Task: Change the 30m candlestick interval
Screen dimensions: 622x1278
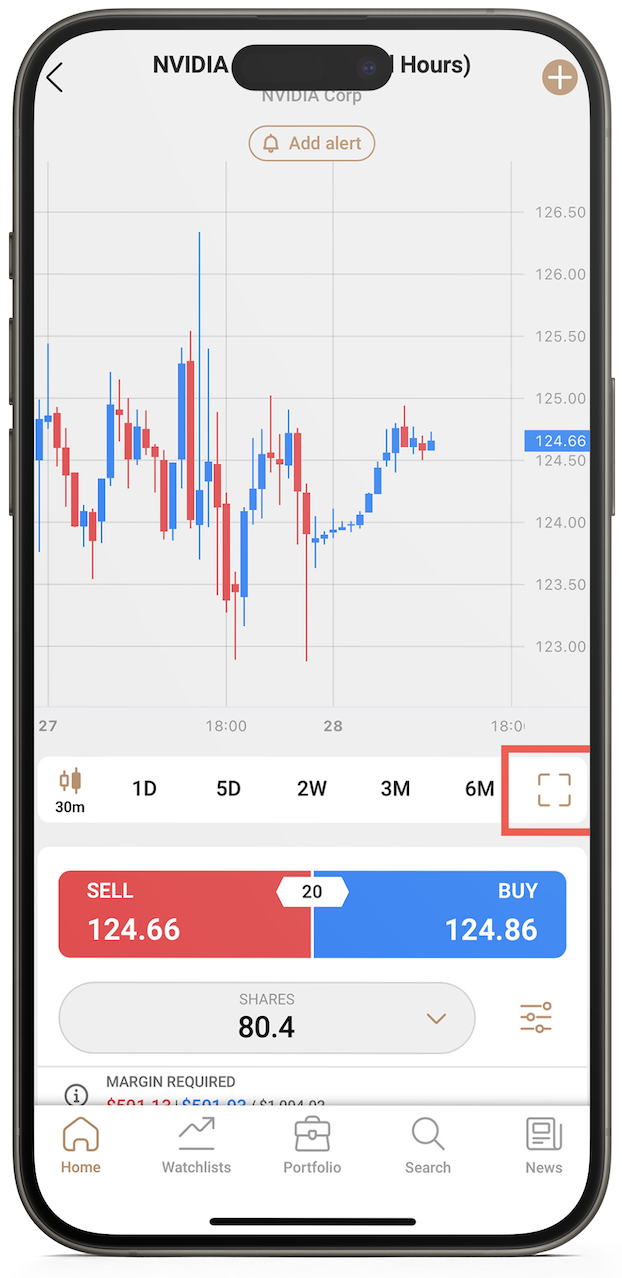Action: pyautogui.click(x=70, y=790)
